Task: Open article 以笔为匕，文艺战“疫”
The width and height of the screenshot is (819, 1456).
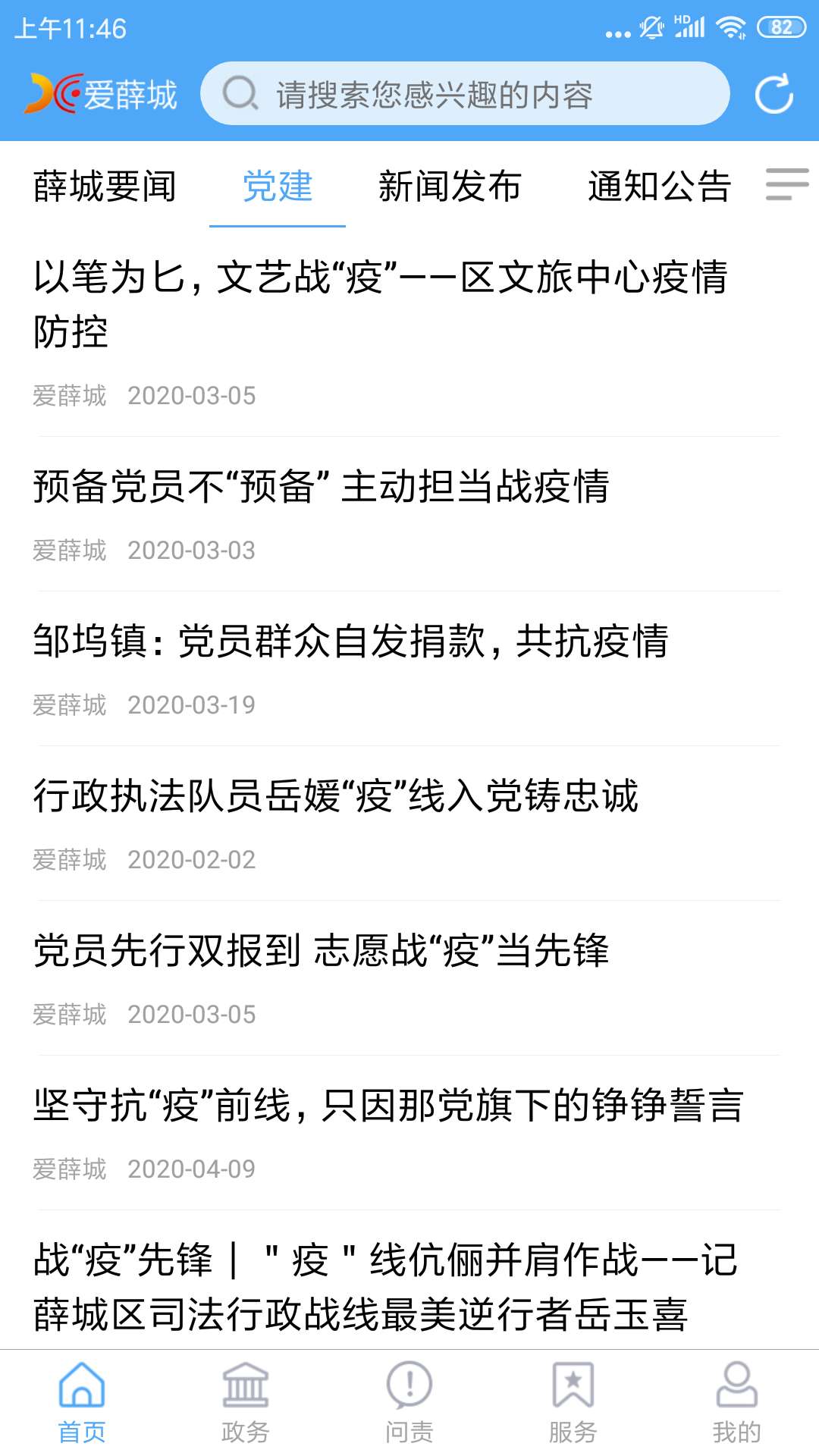Action: pyautogui.click(x=381, y=303)
